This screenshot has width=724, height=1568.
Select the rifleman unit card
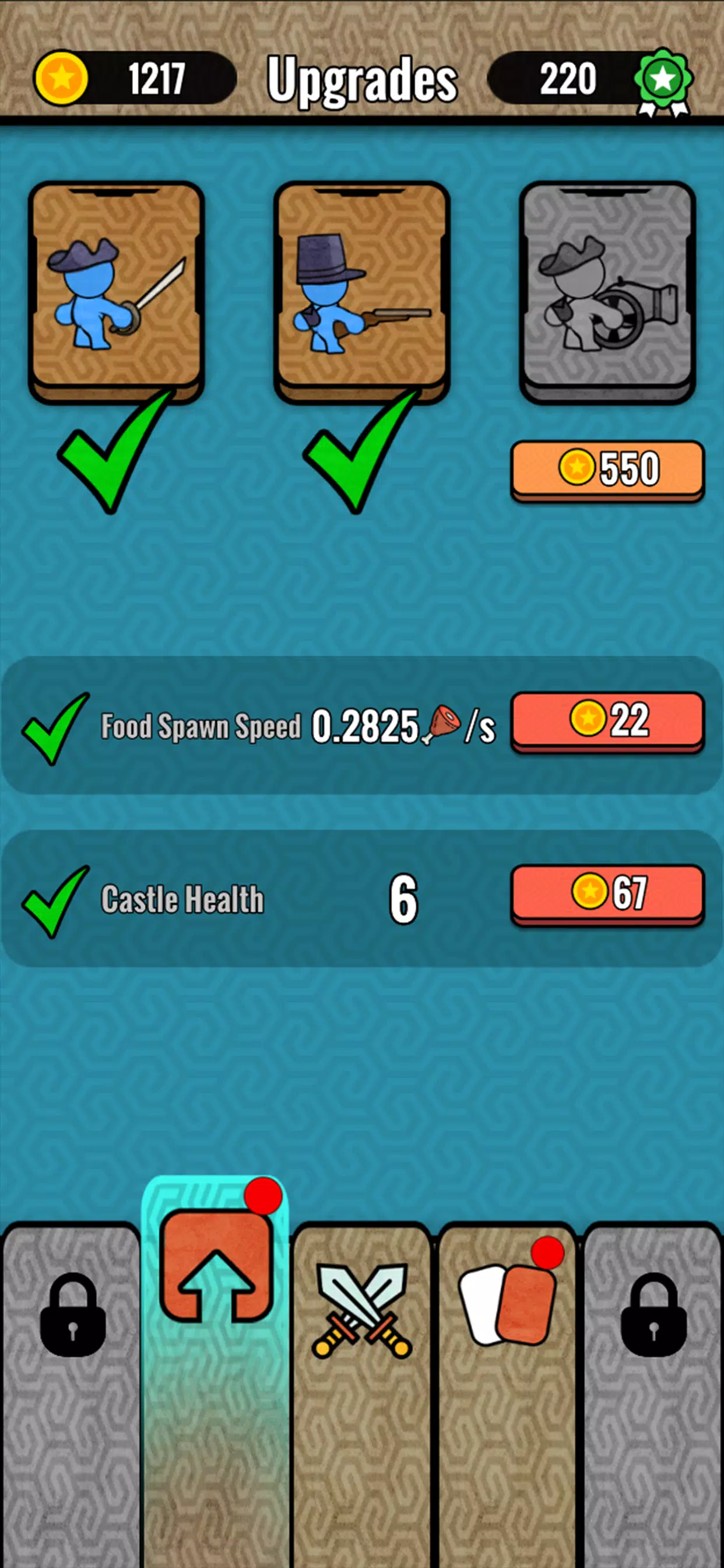click(x=362, y=291)
